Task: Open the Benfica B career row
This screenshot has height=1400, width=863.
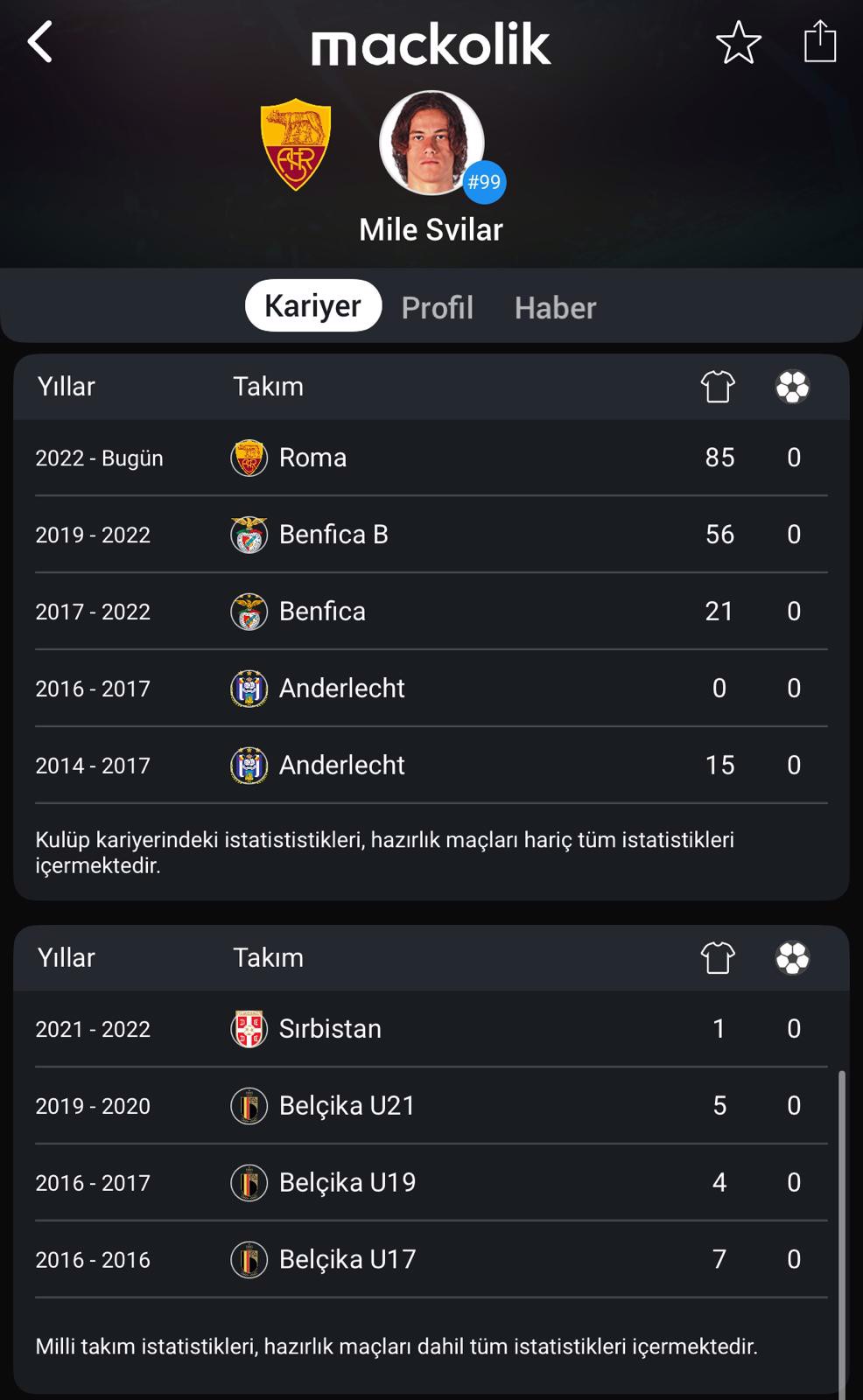Action: [x=431, y=535]
